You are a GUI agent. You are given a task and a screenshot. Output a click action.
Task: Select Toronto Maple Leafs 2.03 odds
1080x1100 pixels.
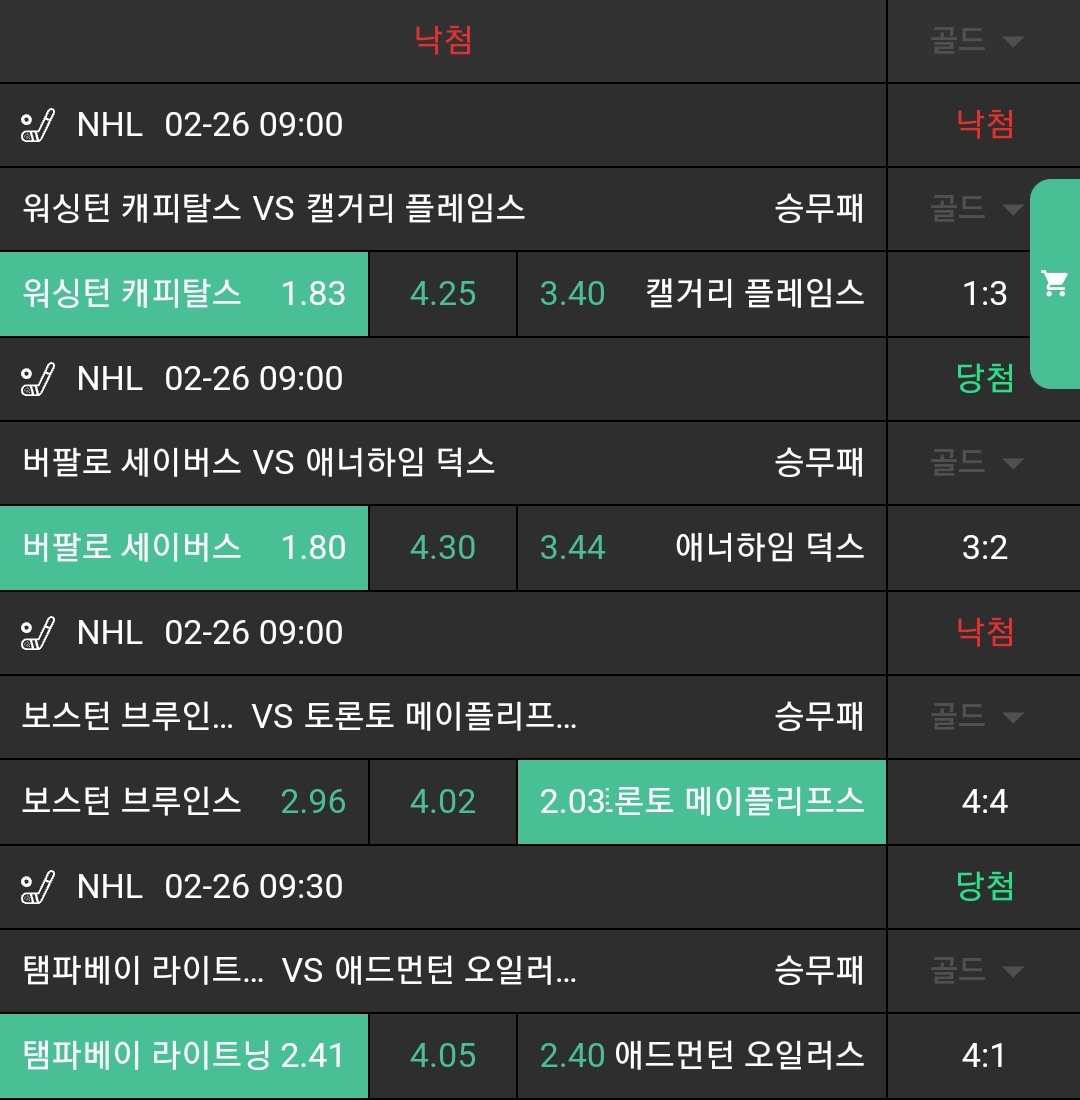coord(701,802)
